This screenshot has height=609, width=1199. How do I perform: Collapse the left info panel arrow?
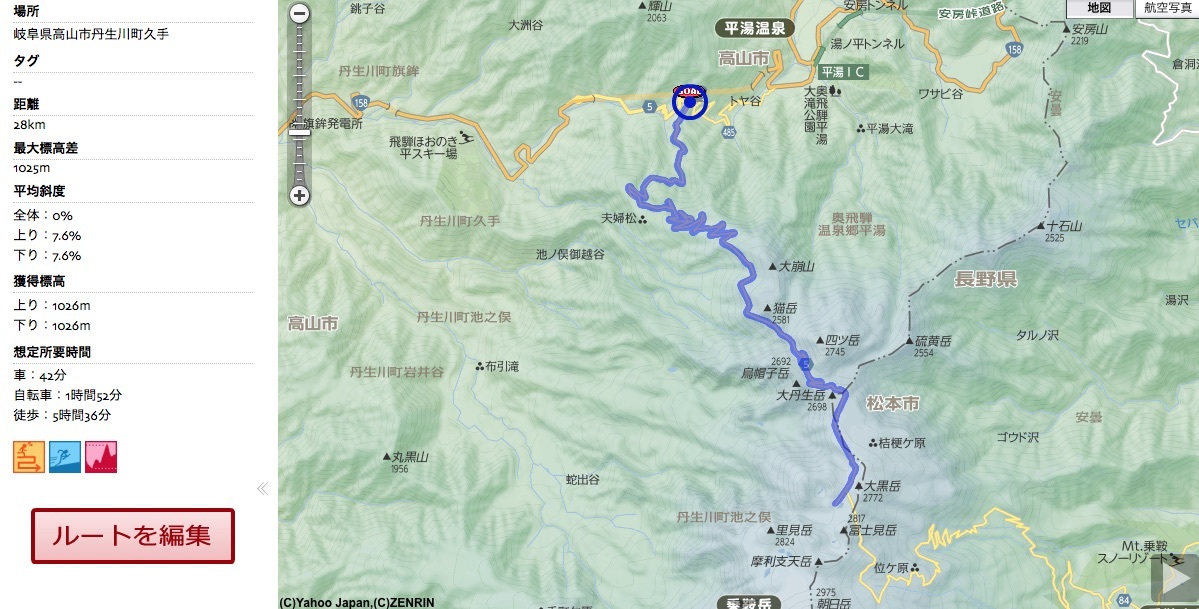pos(262,489)
